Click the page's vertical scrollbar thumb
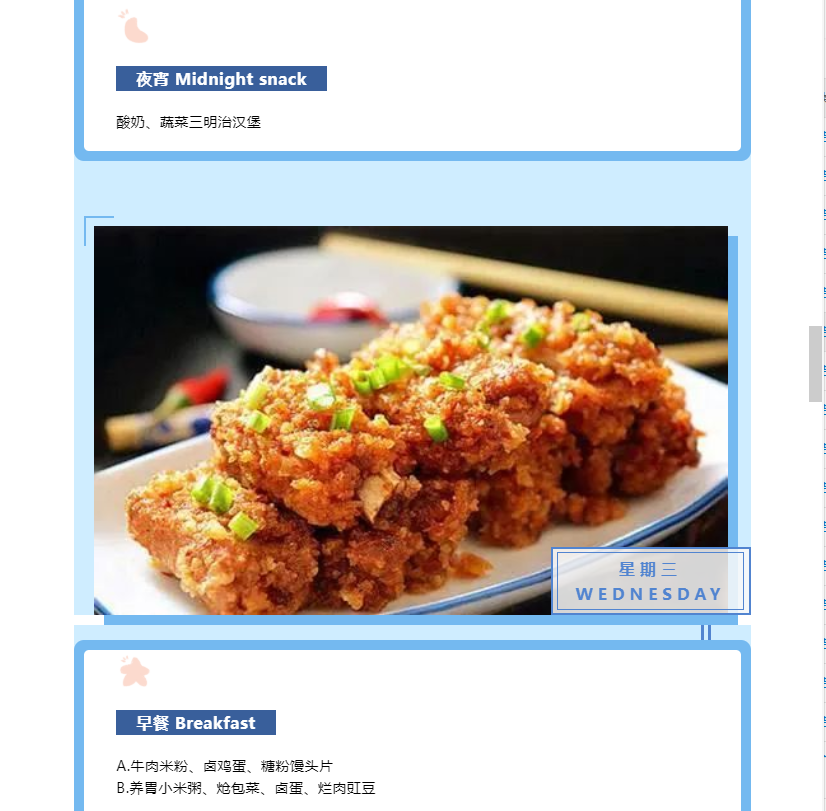 tap(815, 364)
